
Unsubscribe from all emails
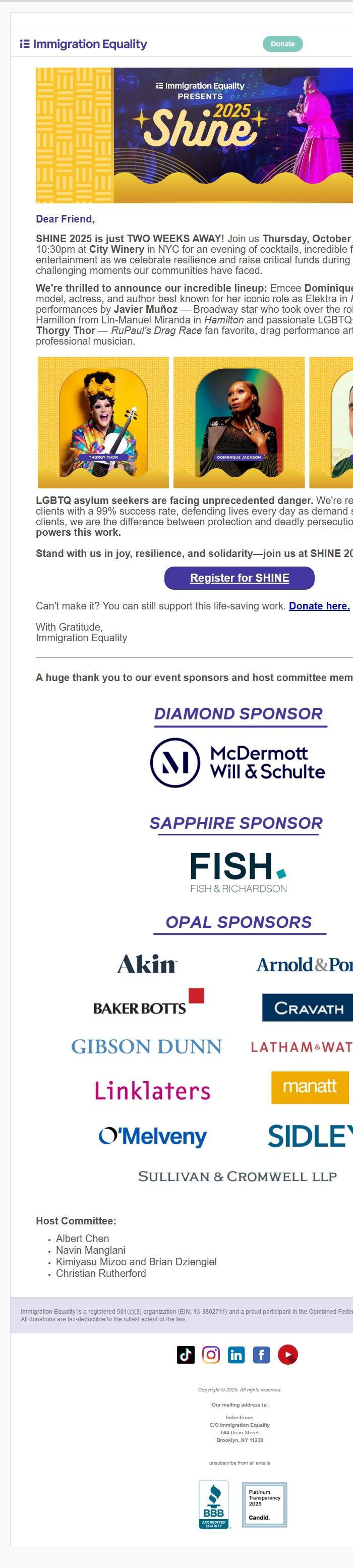[x=240, y=1463]
